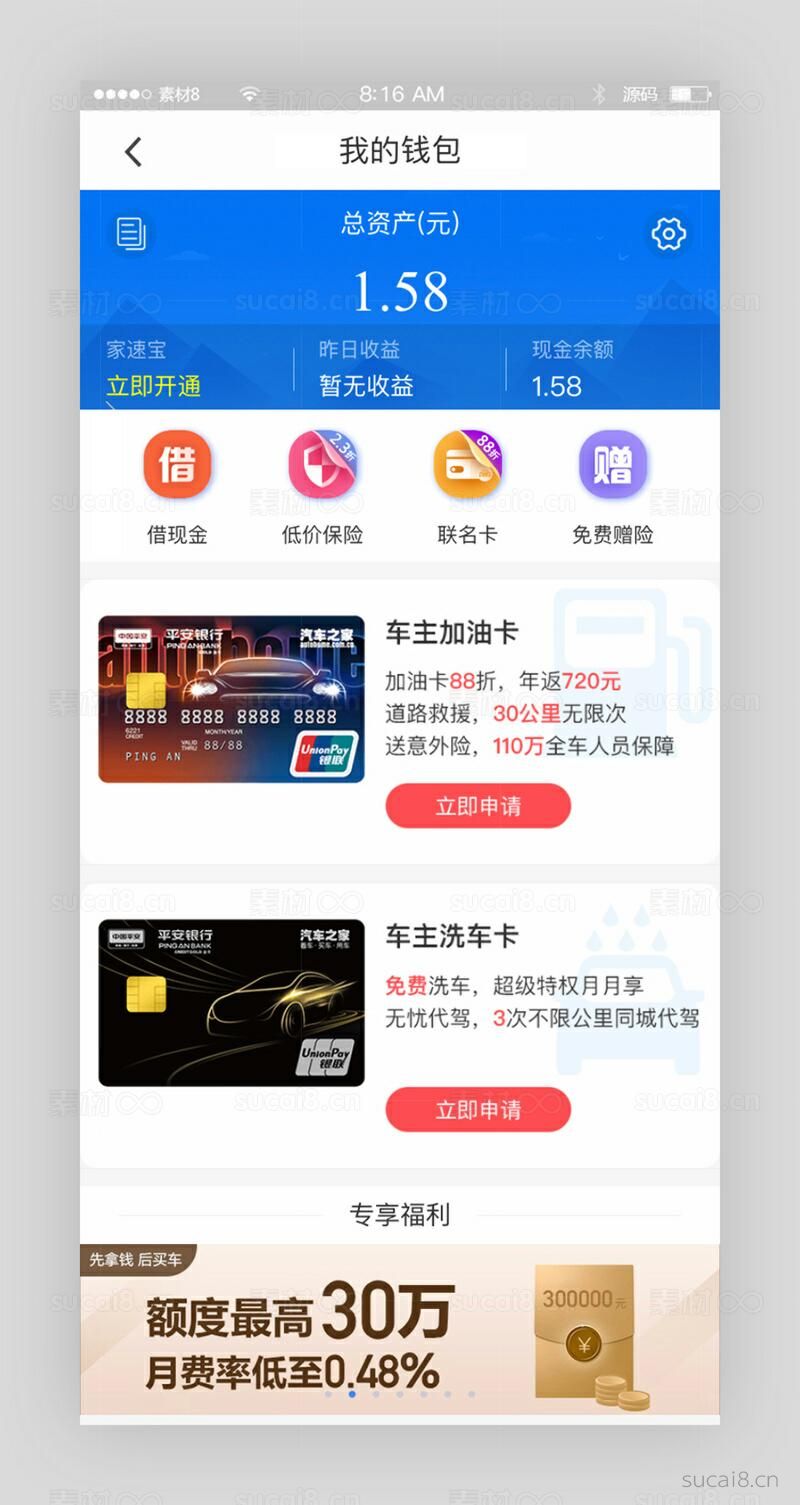Go back from 我的钱包
This screenshot has height=1505, width=800.
coord(134,152)
